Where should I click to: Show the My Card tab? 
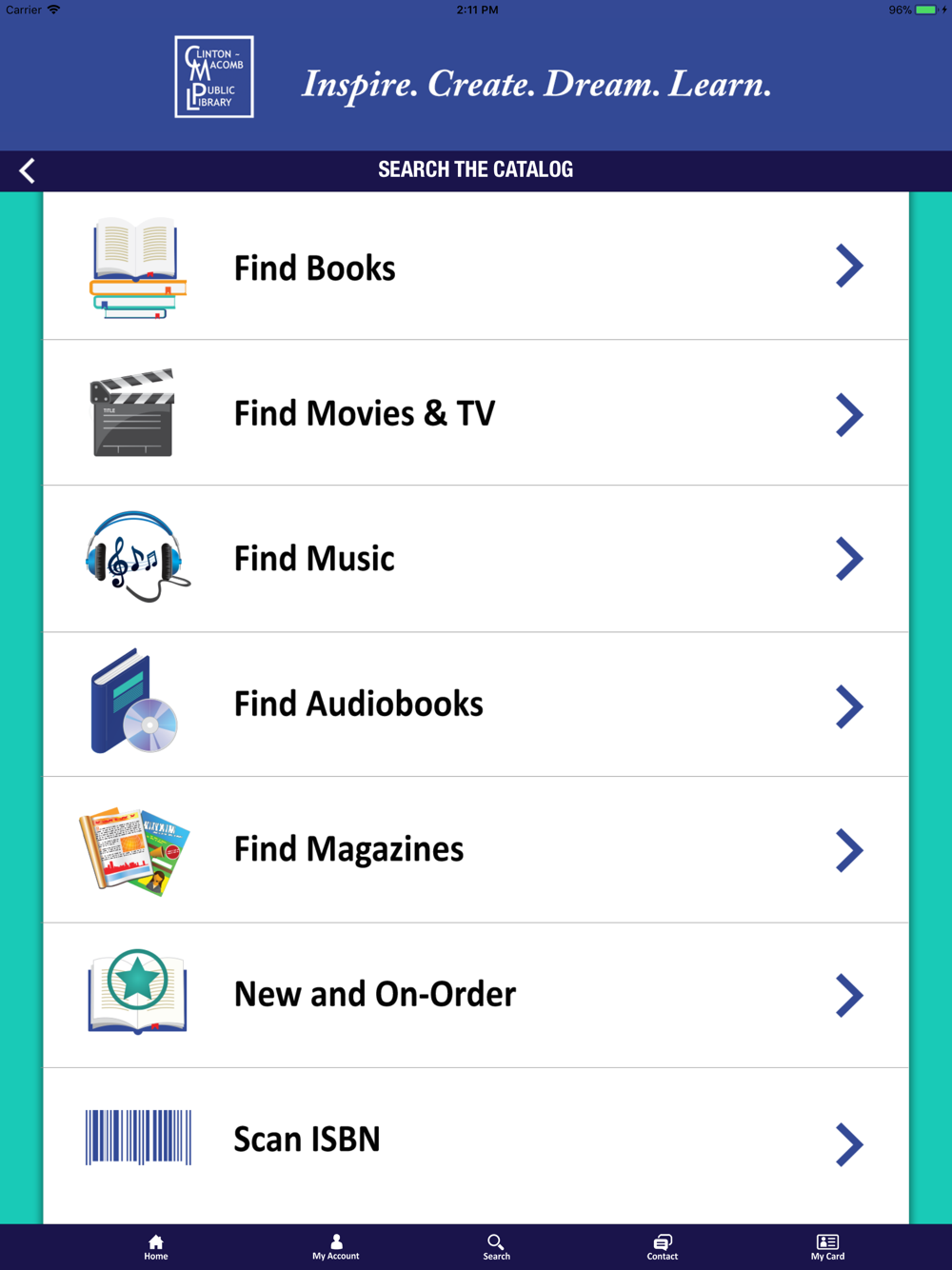point(827,1246)
